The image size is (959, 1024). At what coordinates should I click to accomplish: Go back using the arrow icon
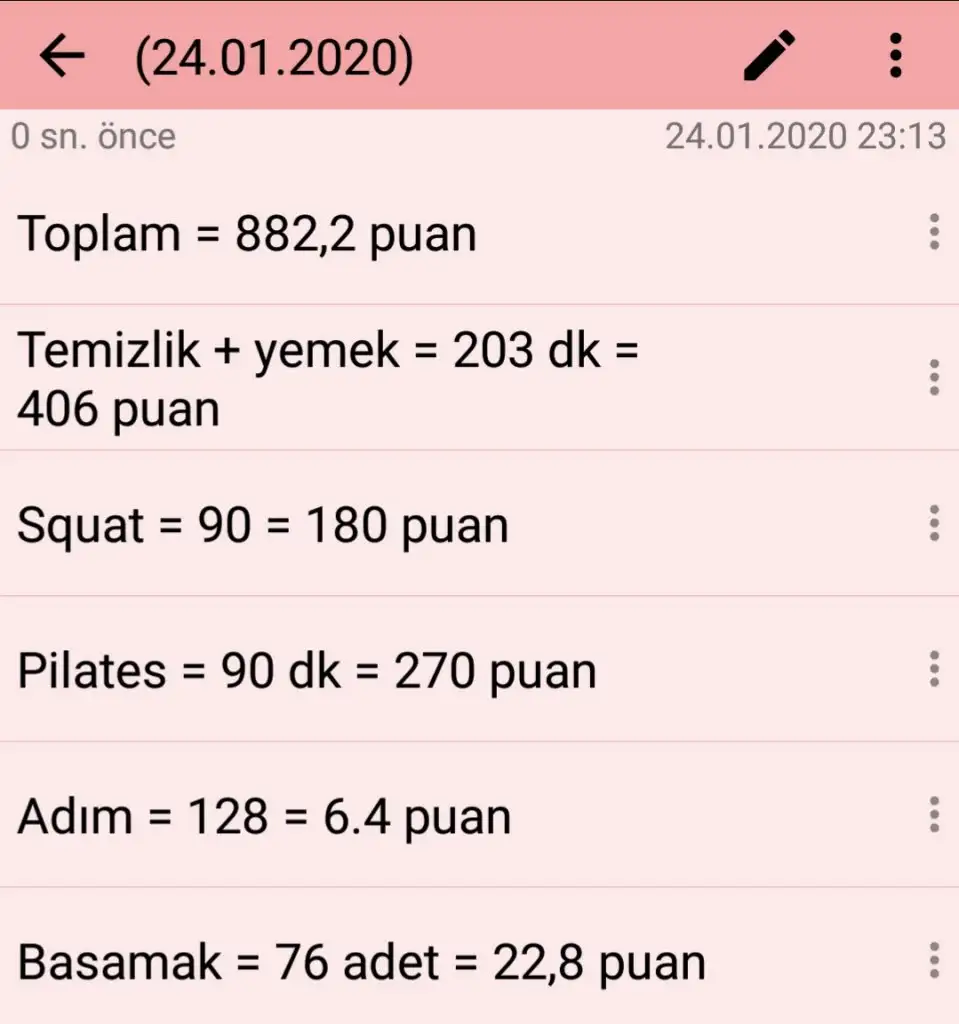62,57
